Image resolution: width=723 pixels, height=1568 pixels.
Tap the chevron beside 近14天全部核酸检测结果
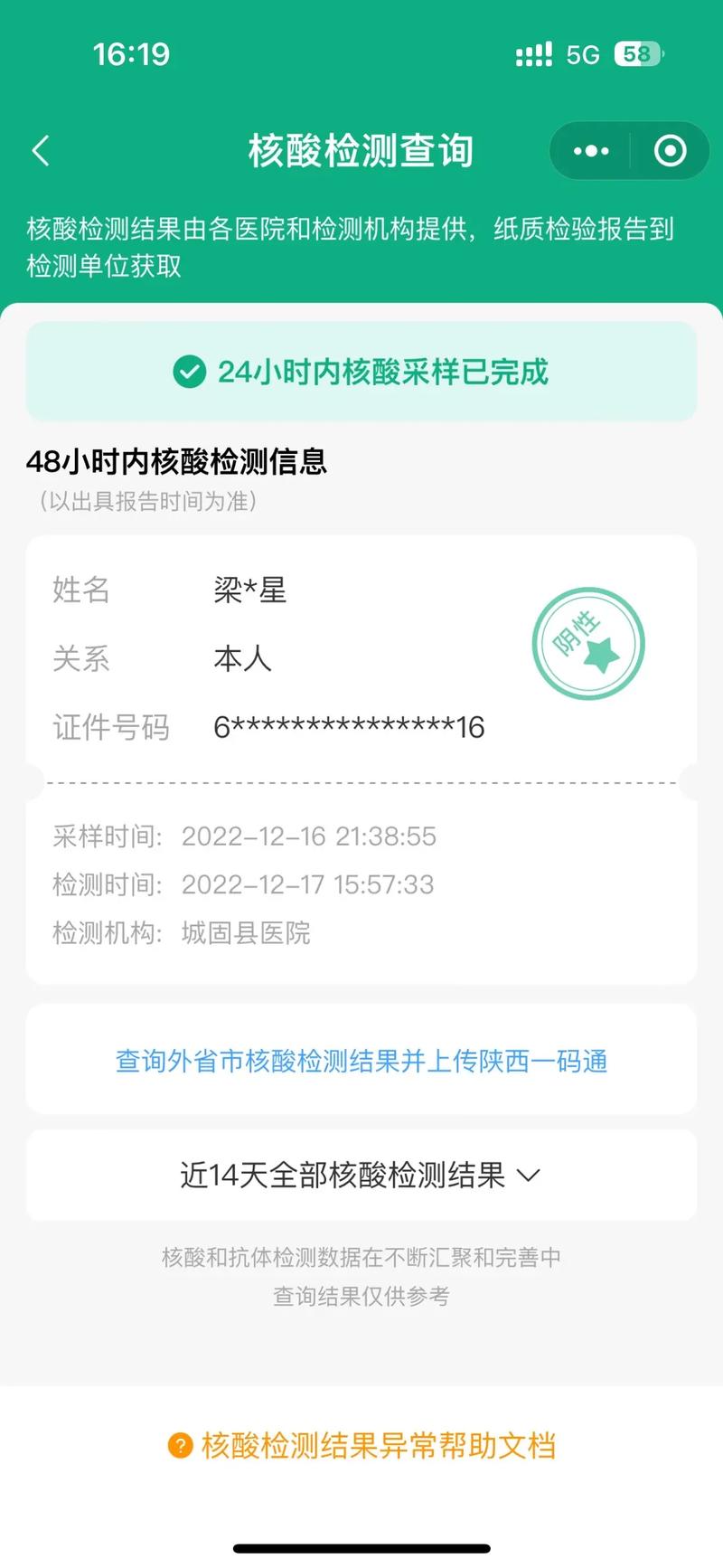[529, 1176]
